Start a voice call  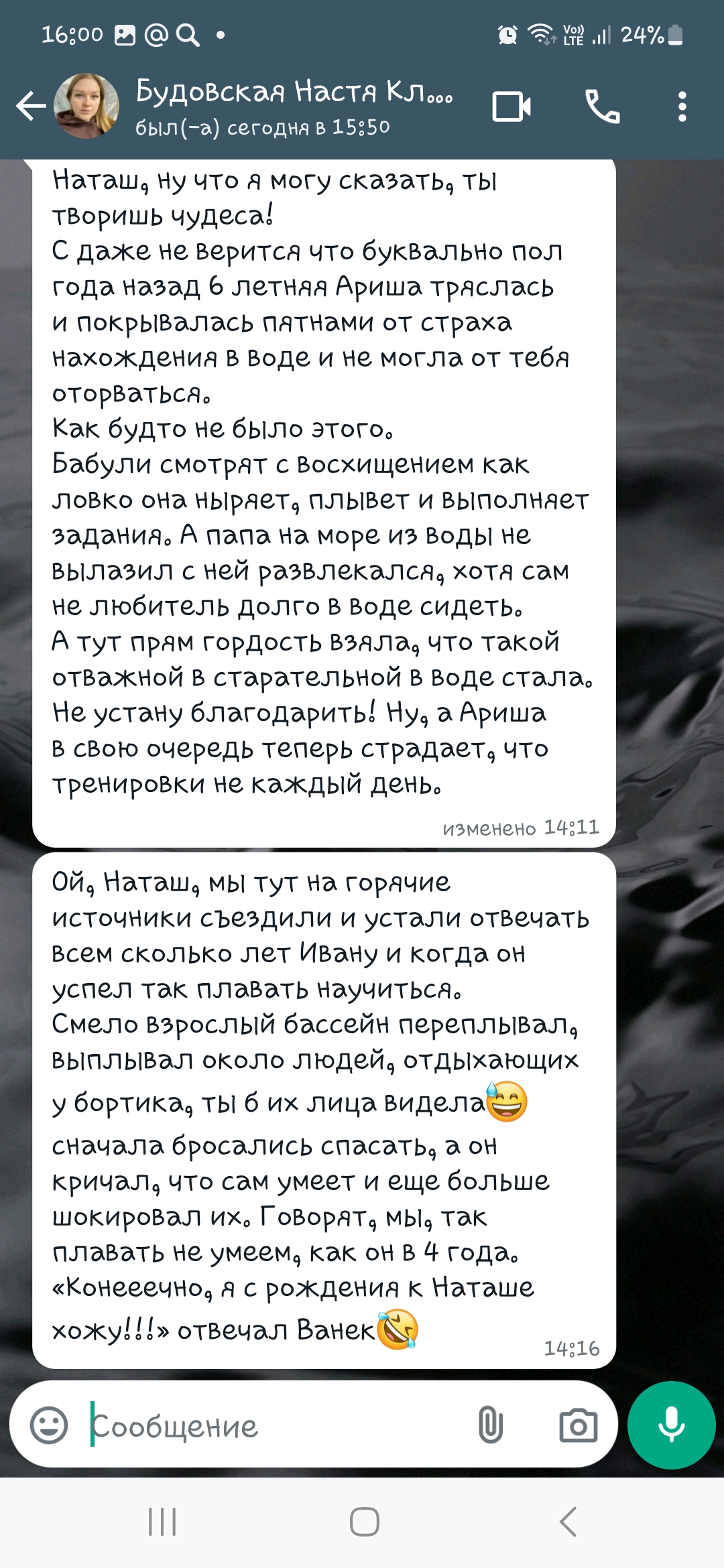602,107
